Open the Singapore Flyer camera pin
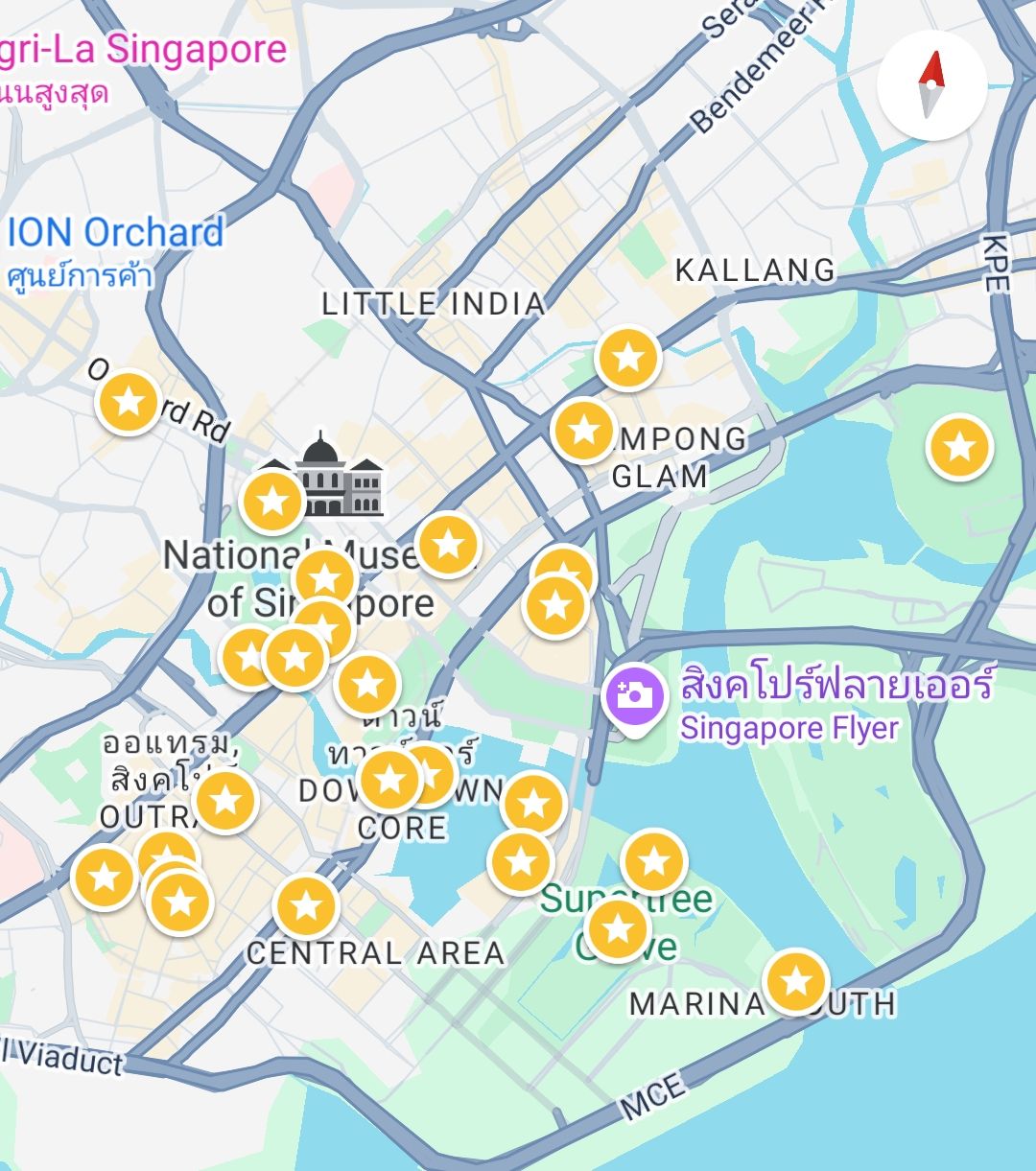This screenshot has height=1171, width=1036. click(634, 696)
